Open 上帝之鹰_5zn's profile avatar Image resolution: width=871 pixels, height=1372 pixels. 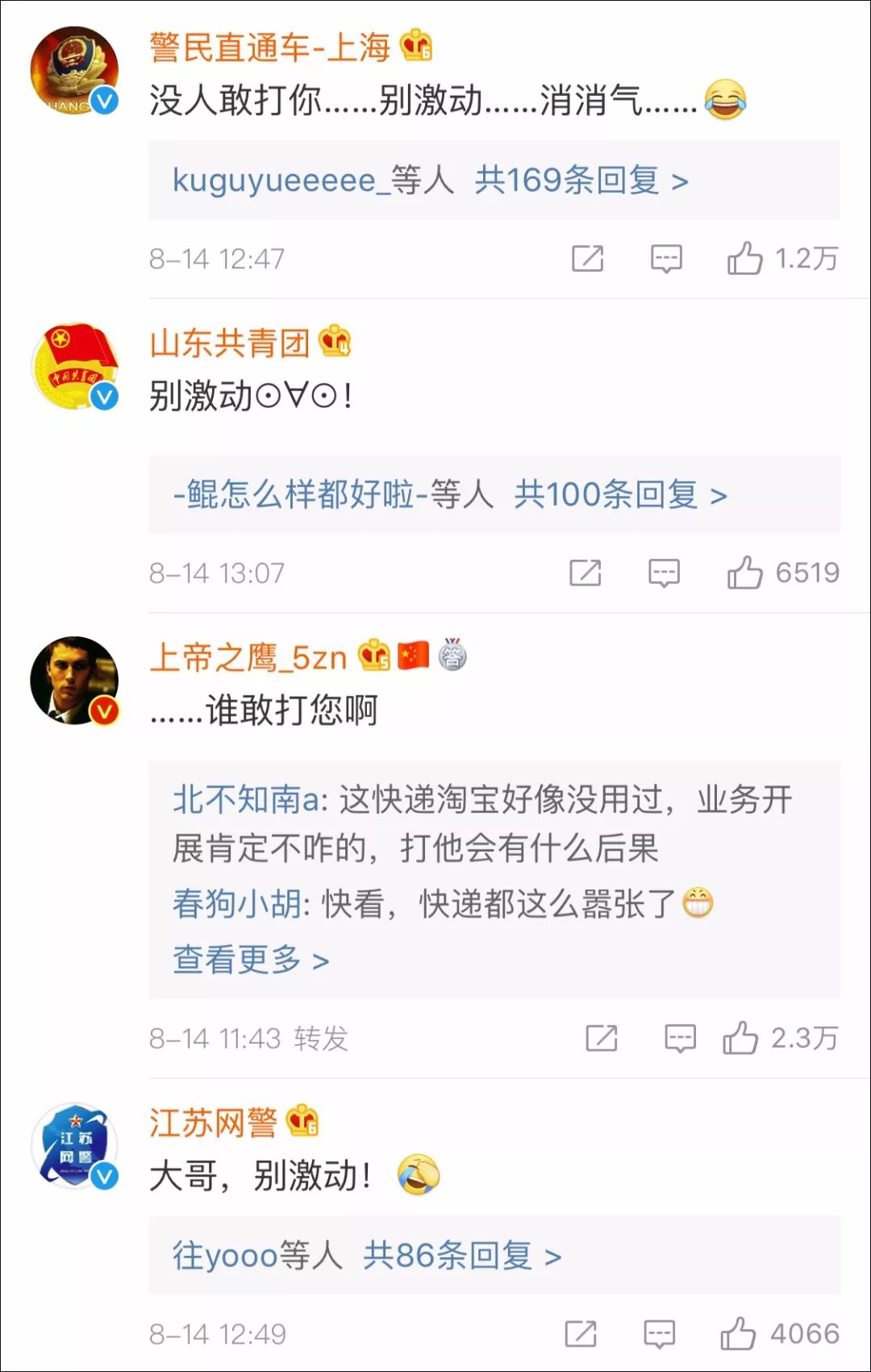coord(74,680)
